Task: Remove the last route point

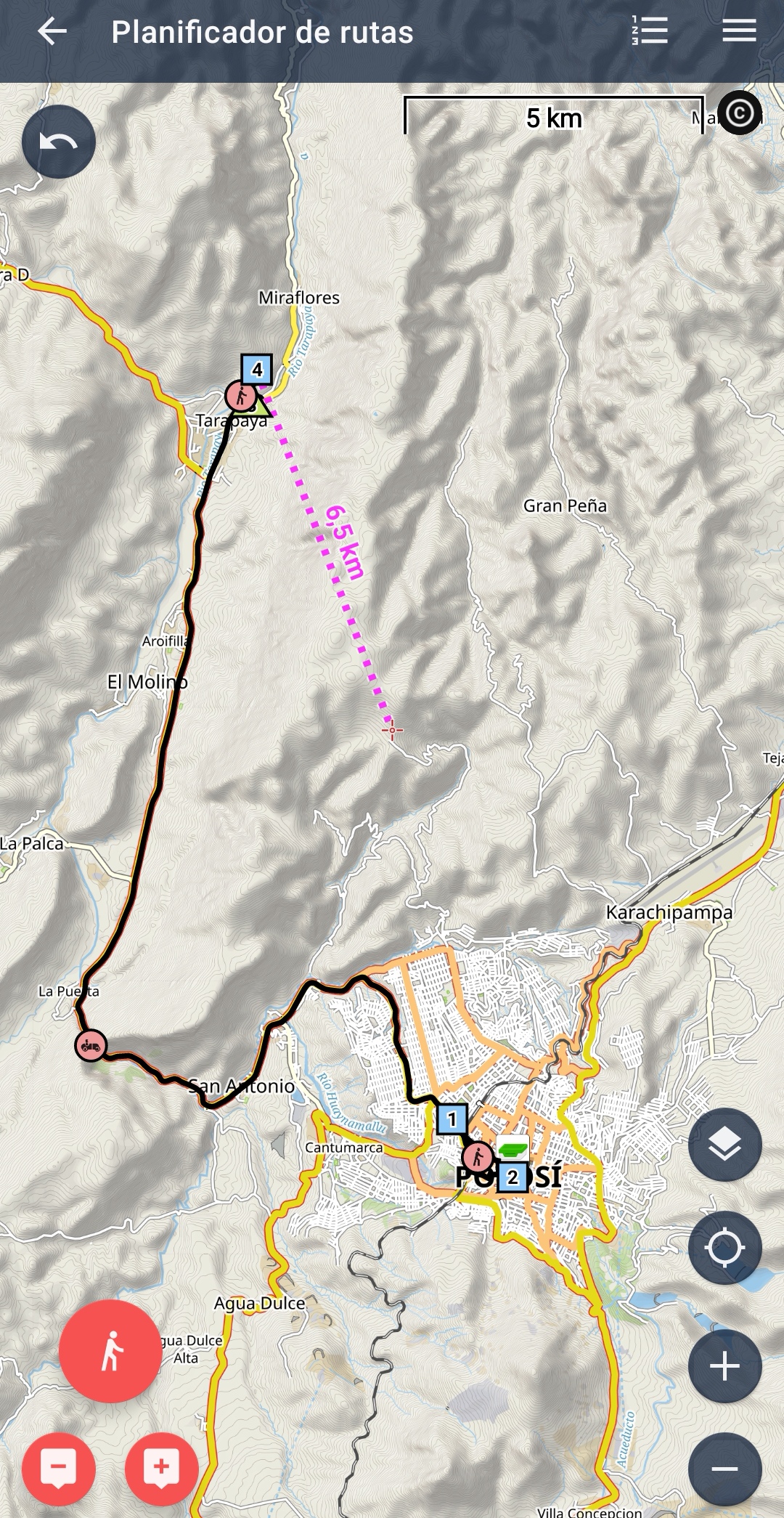Action: pyautogui.click(x=59, y=1469)
